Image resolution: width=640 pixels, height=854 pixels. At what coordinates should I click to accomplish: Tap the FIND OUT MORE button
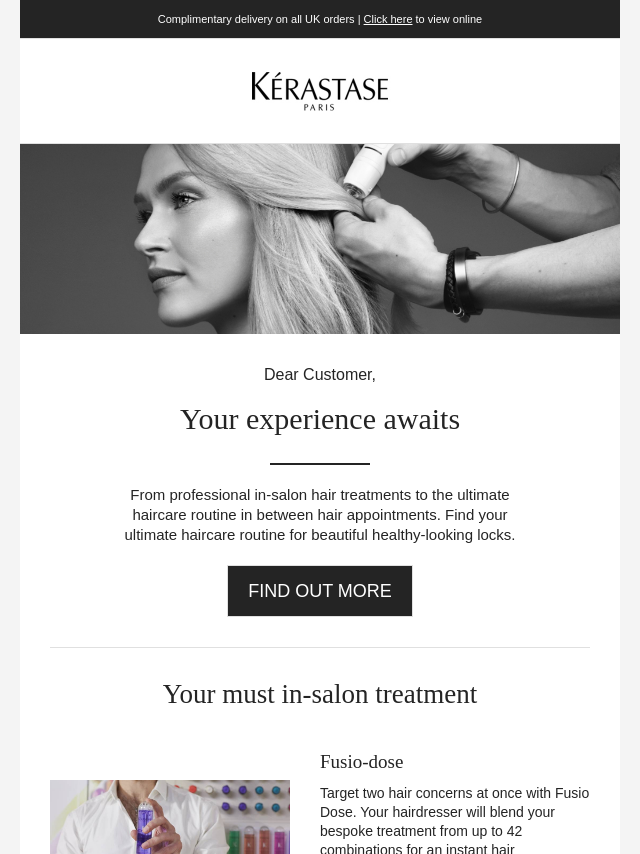click(x=320, y=591)
